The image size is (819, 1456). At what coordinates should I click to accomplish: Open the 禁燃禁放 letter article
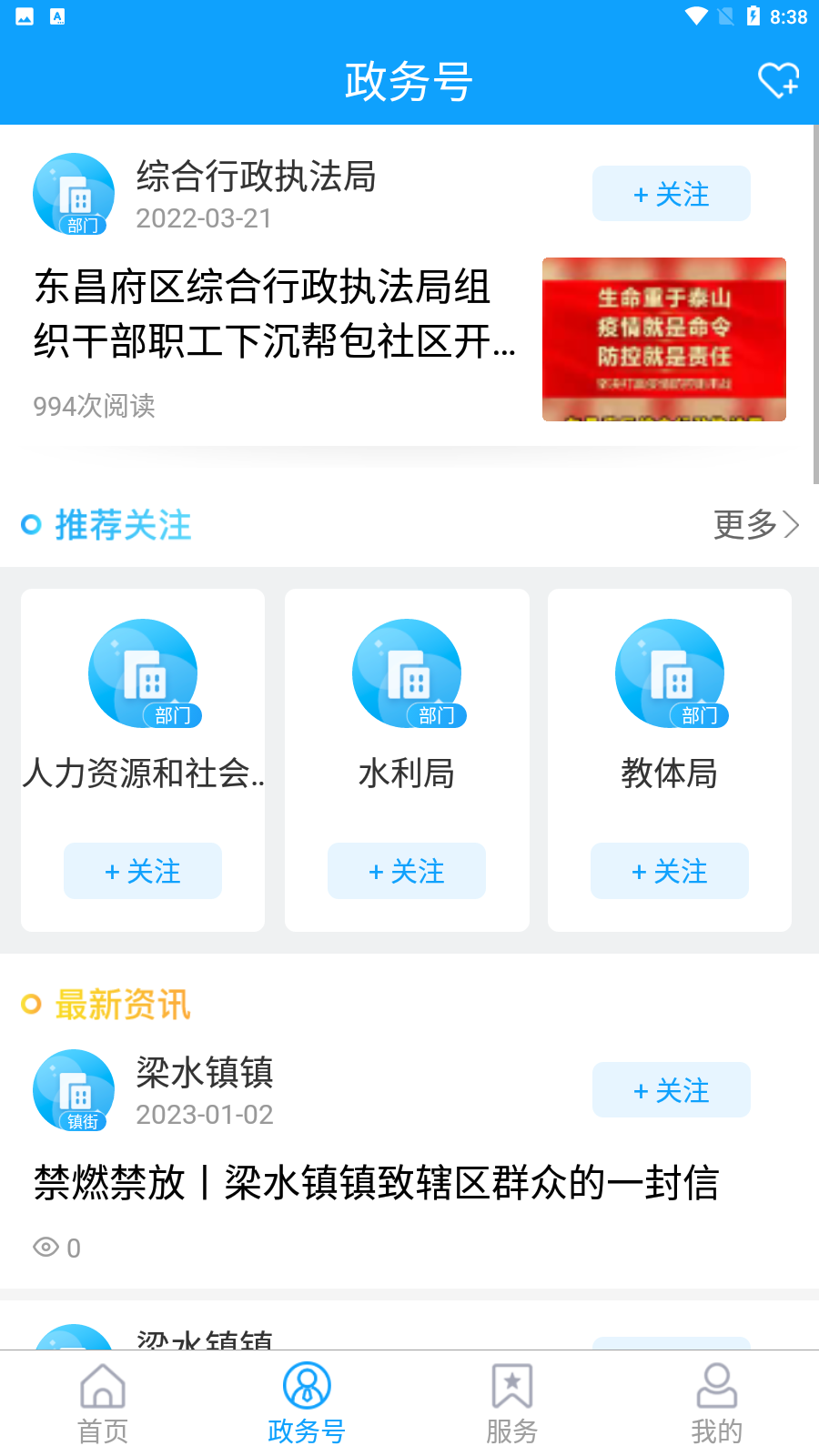tap(376, 1183)
